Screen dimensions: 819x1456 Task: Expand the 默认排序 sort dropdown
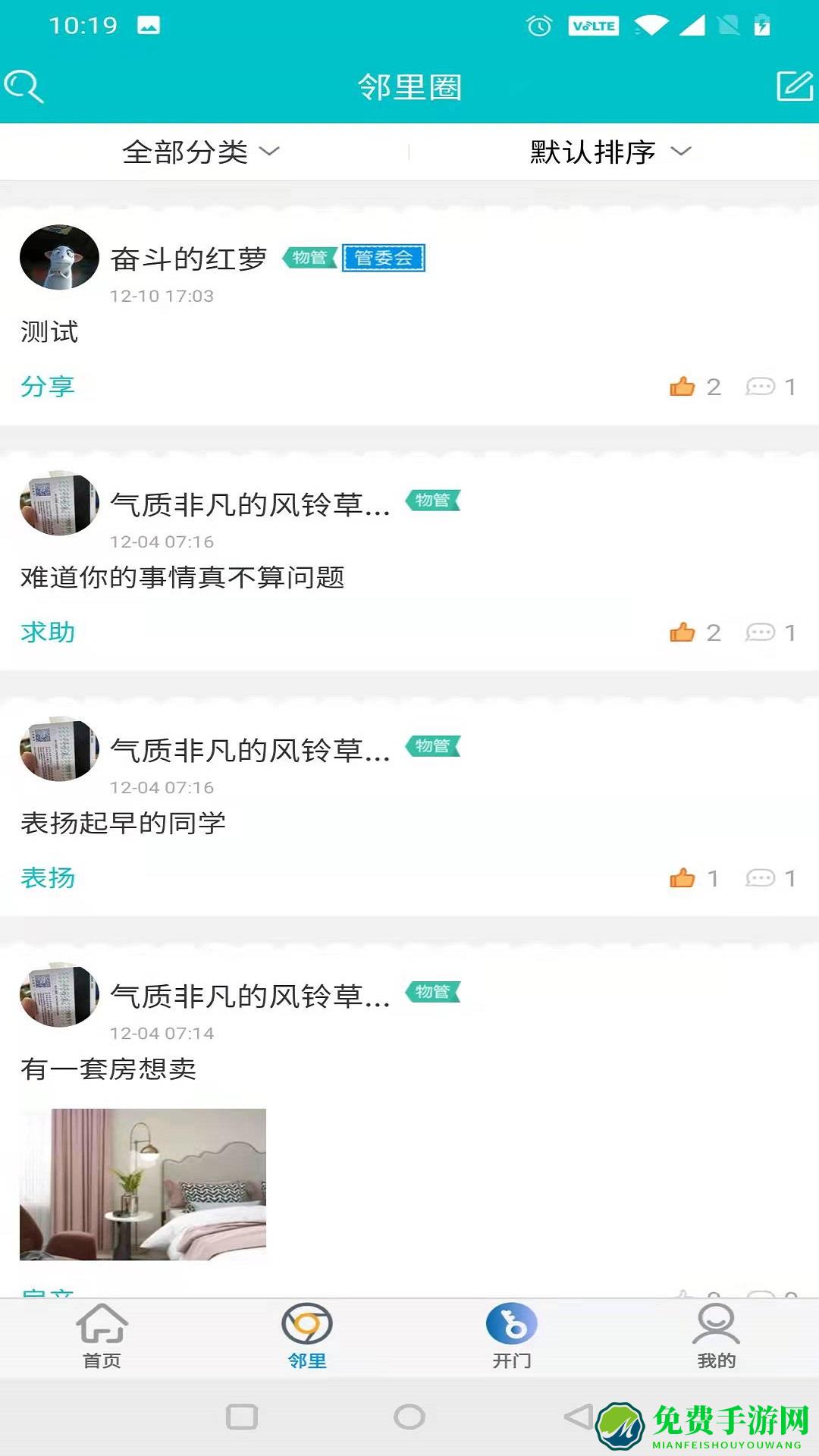[610, 152]
